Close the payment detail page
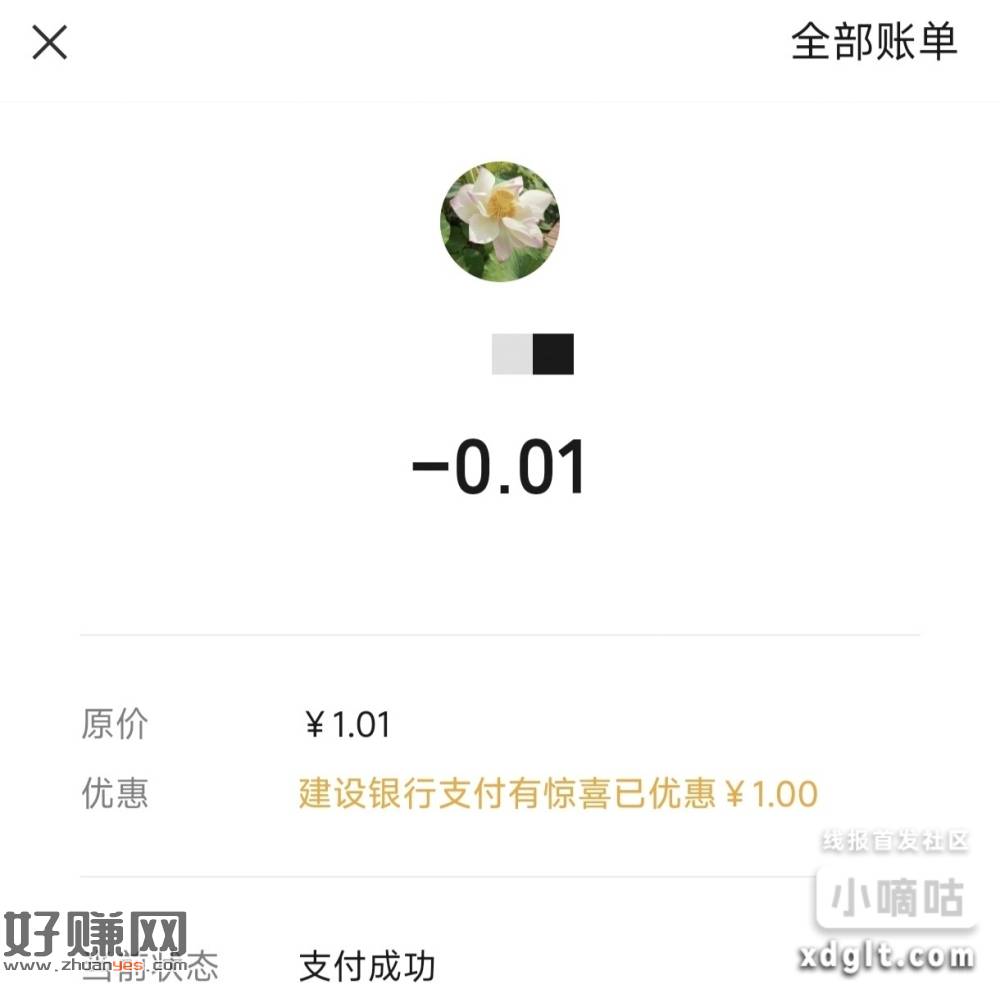Viewport: 1000px width, 989px height. click(50, 43)
